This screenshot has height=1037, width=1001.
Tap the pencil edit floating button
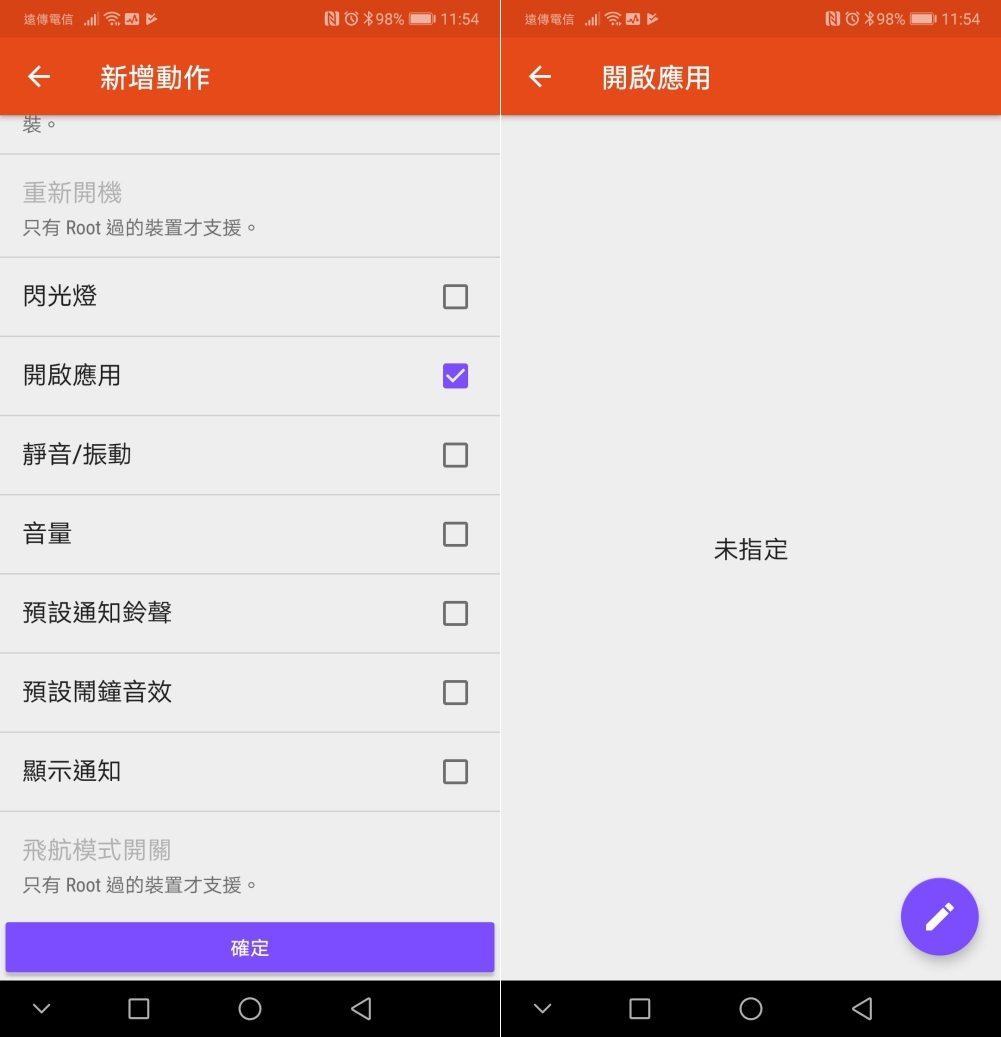click(939, 916)
